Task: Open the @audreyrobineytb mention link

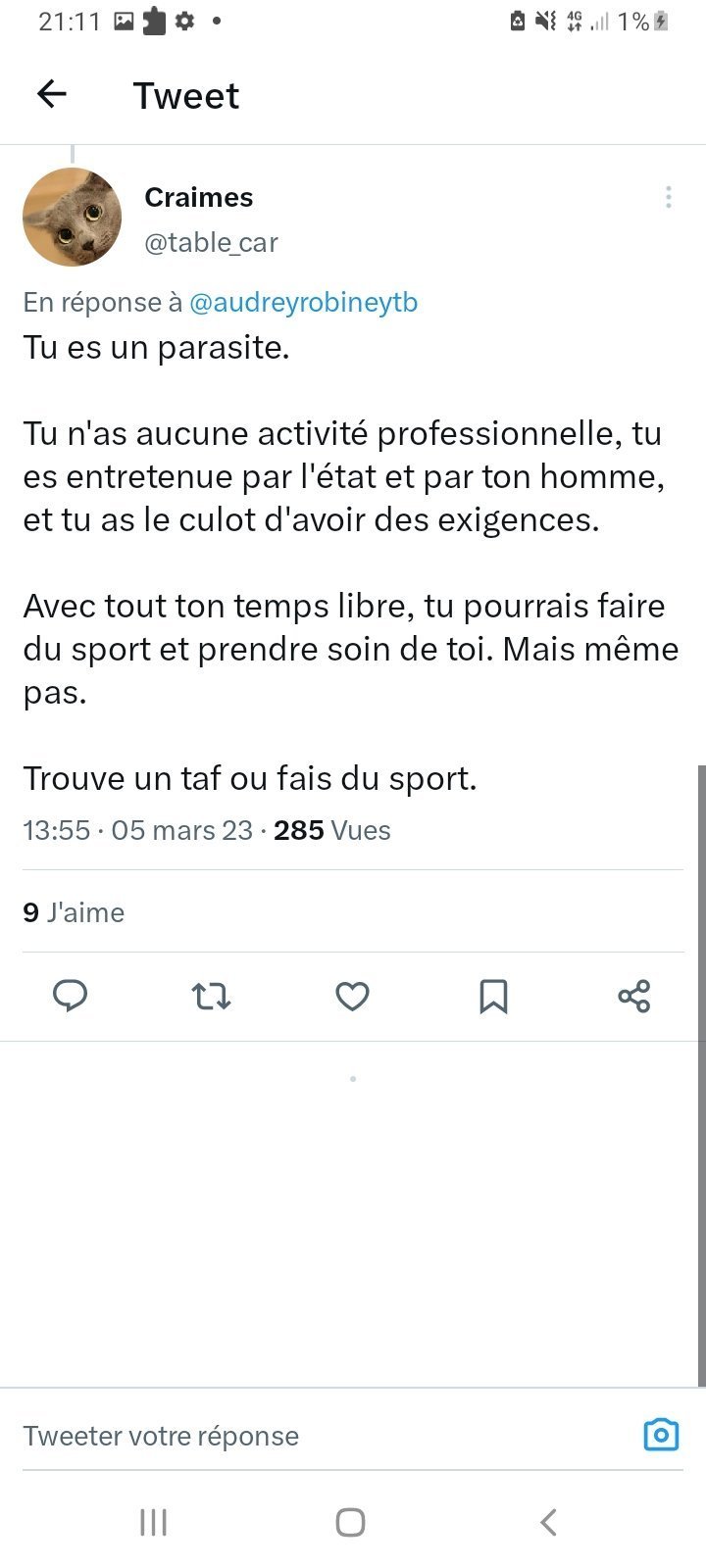Action: [x=303, y=302]
